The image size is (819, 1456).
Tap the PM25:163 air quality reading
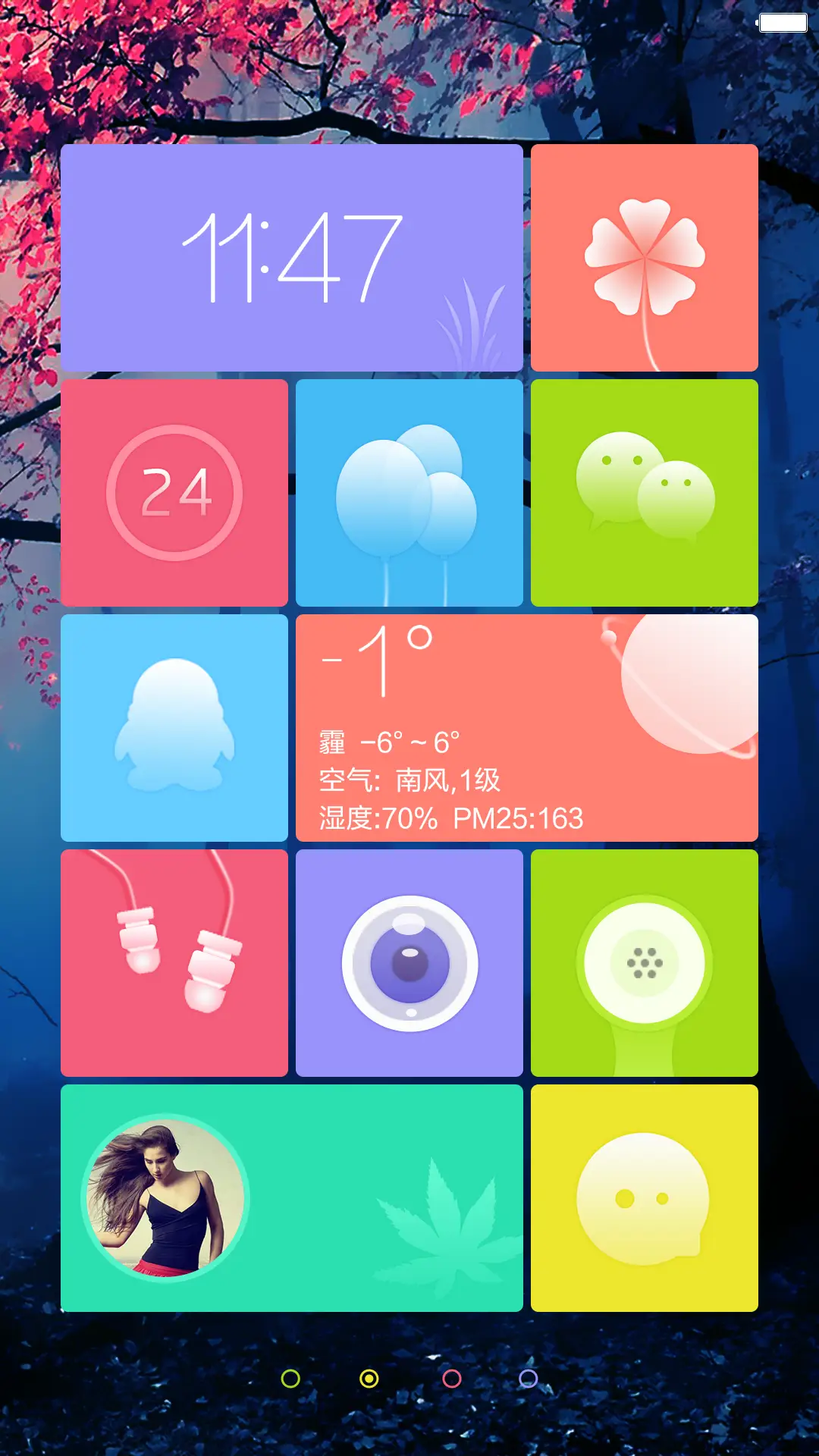tap(519, 817)
